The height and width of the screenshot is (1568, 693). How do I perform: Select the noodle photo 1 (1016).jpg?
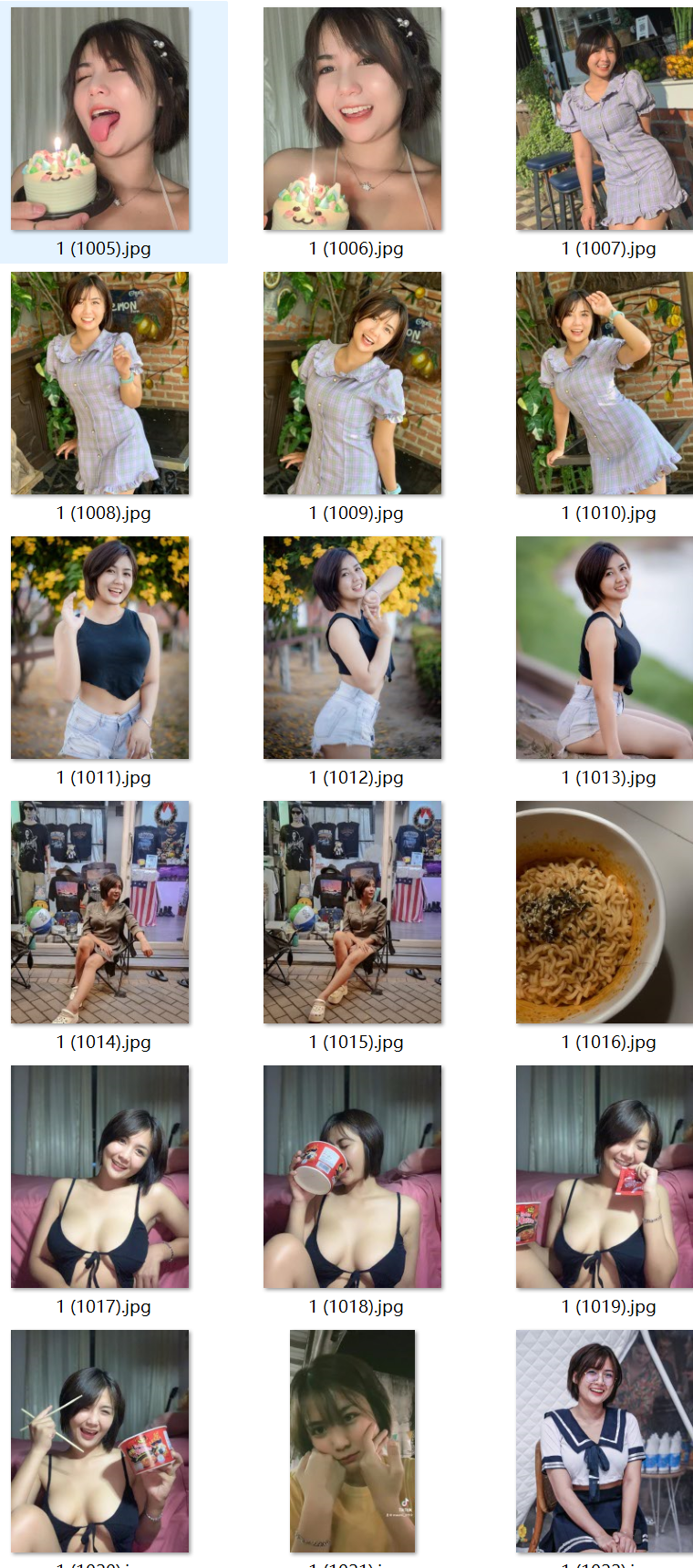pyautogui.click(x=604, y=912)
